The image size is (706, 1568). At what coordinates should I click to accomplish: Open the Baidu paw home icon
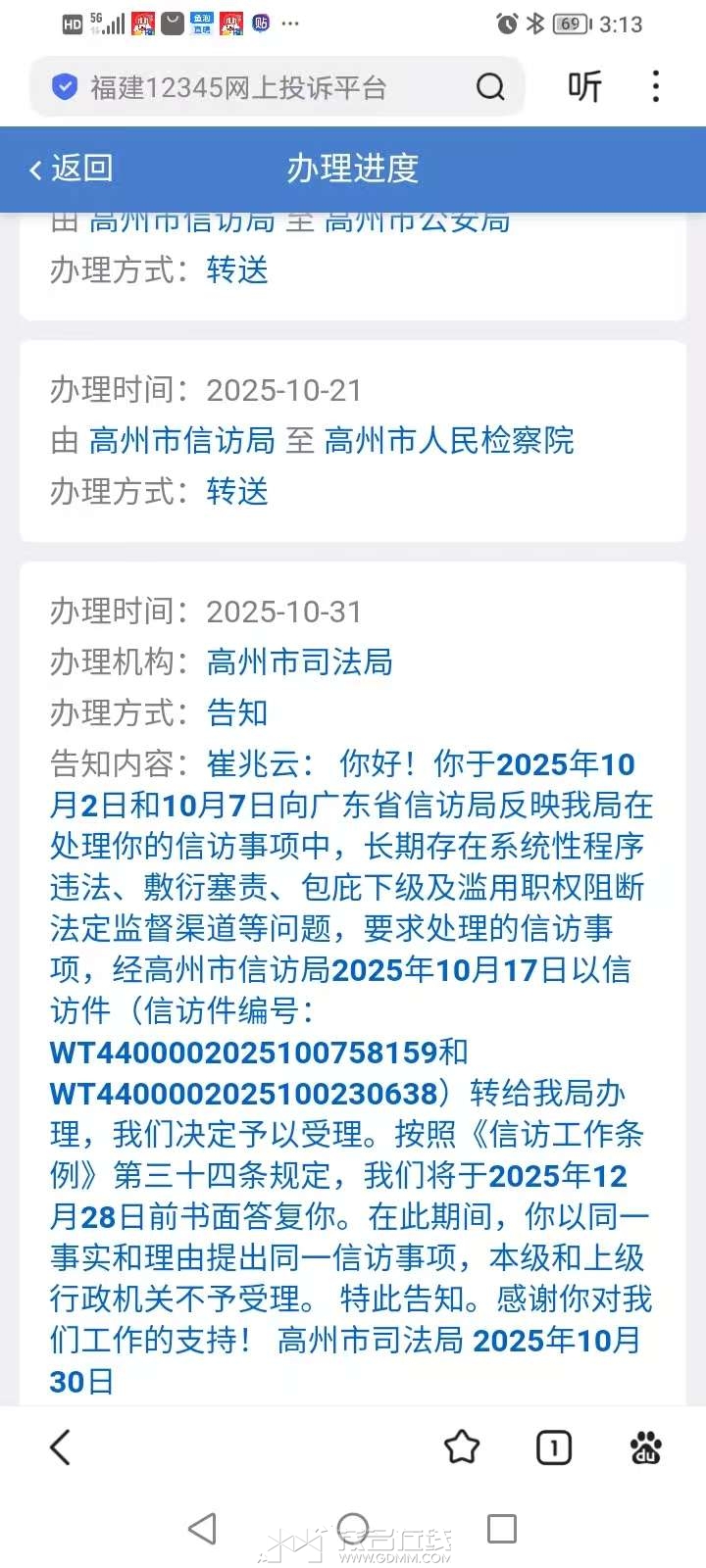tap(645, 1447)
